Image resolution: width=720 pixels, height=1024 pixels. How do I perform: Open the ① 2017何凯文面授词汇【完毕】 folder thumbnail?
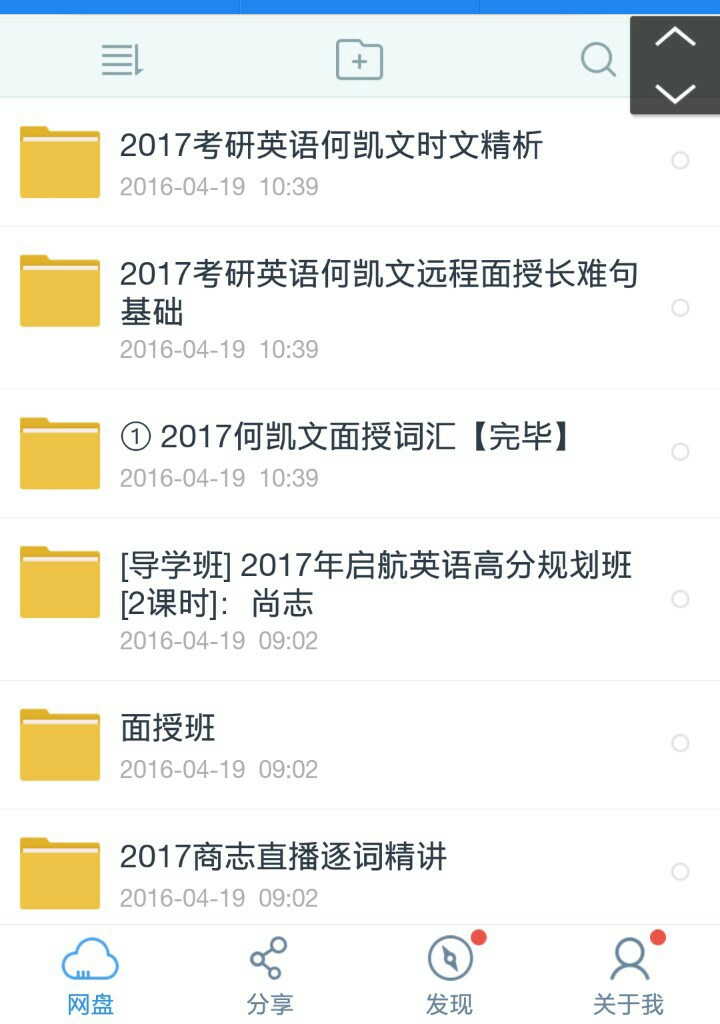59,451
